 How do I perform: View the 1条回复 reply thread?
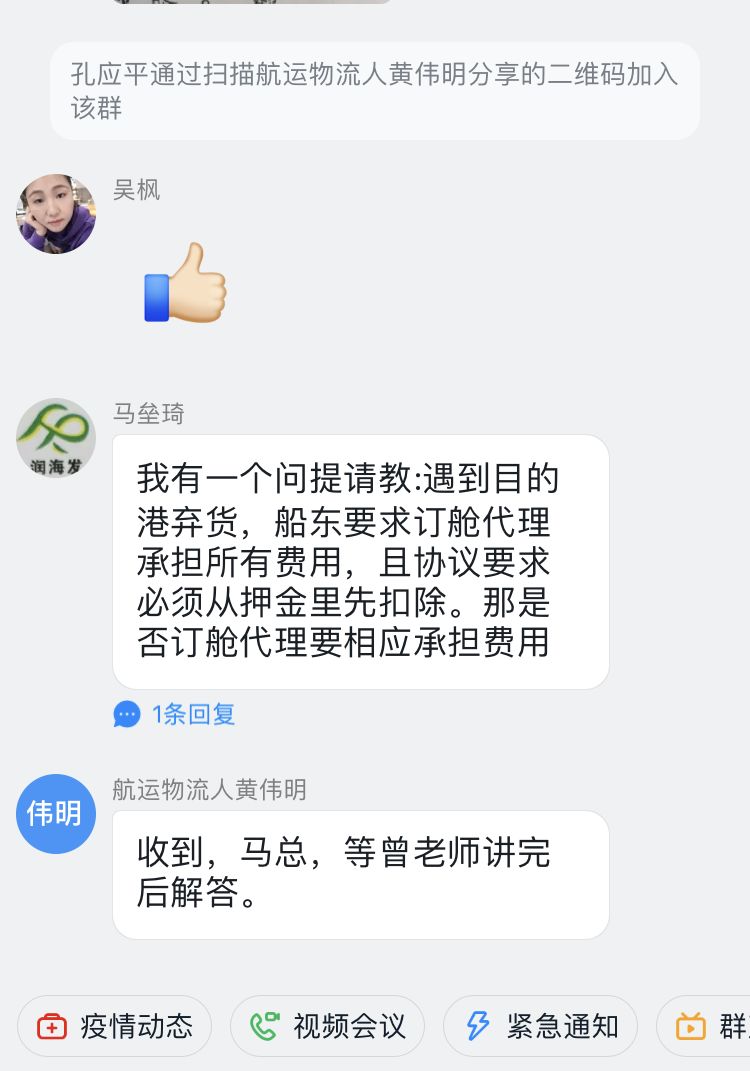point(176,714)
